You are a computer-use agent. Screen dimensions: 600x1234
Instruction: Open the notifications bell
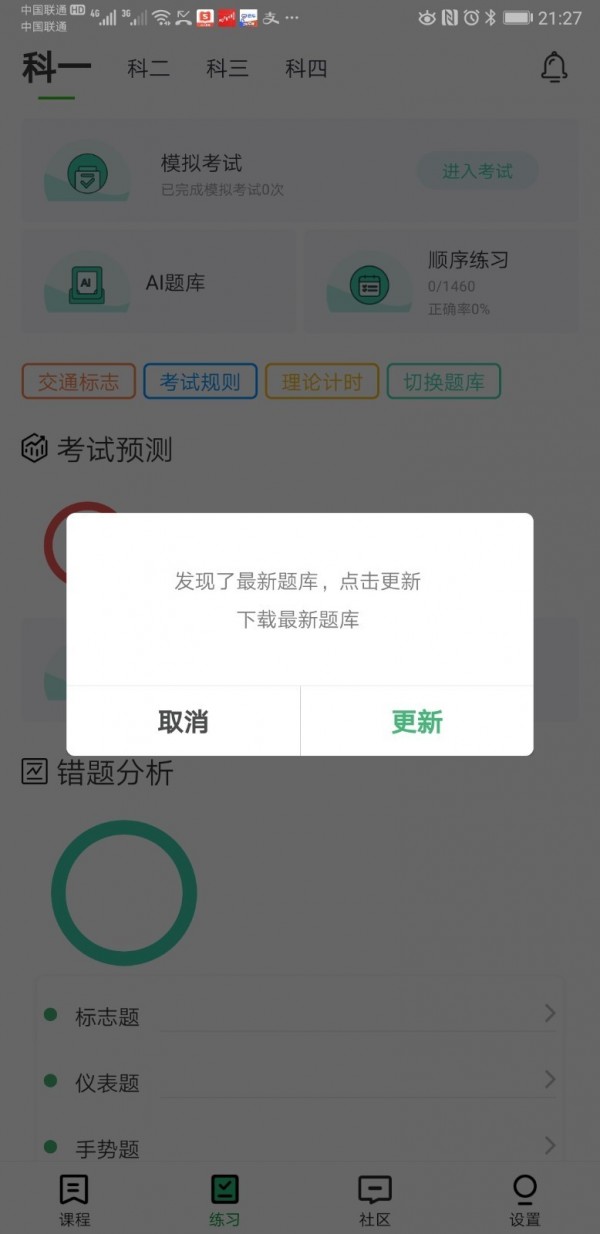[x=553, y=68]
